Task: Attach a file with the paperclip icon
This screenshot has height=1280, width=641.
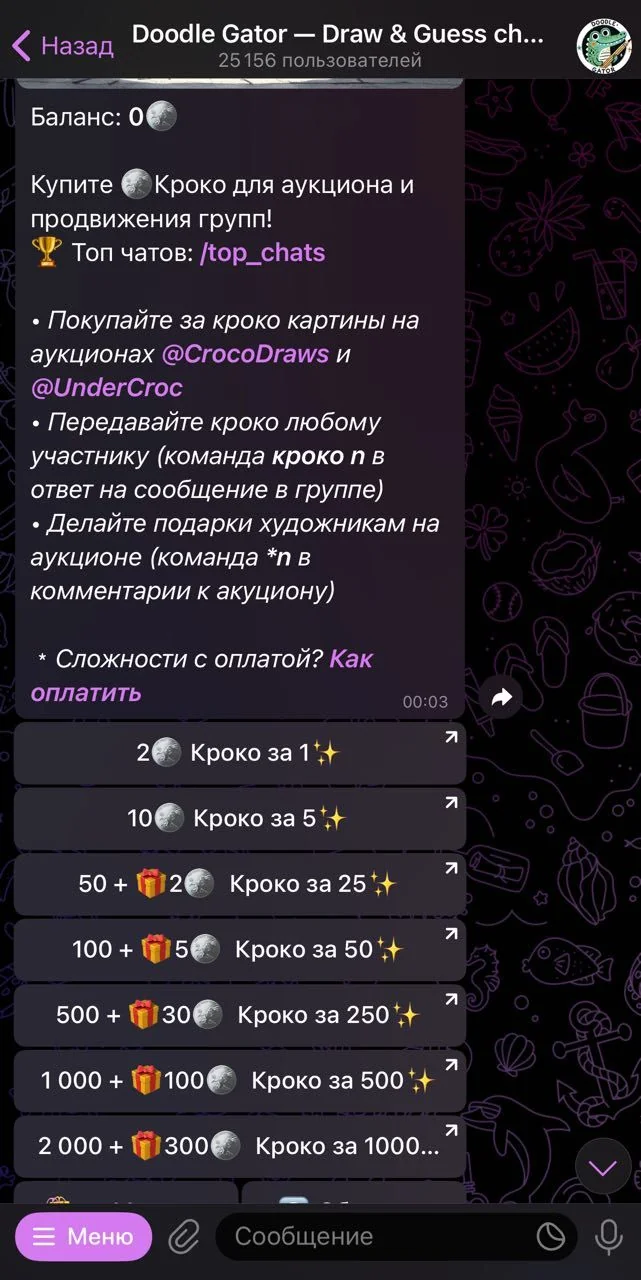Action: click(184, 1238)
